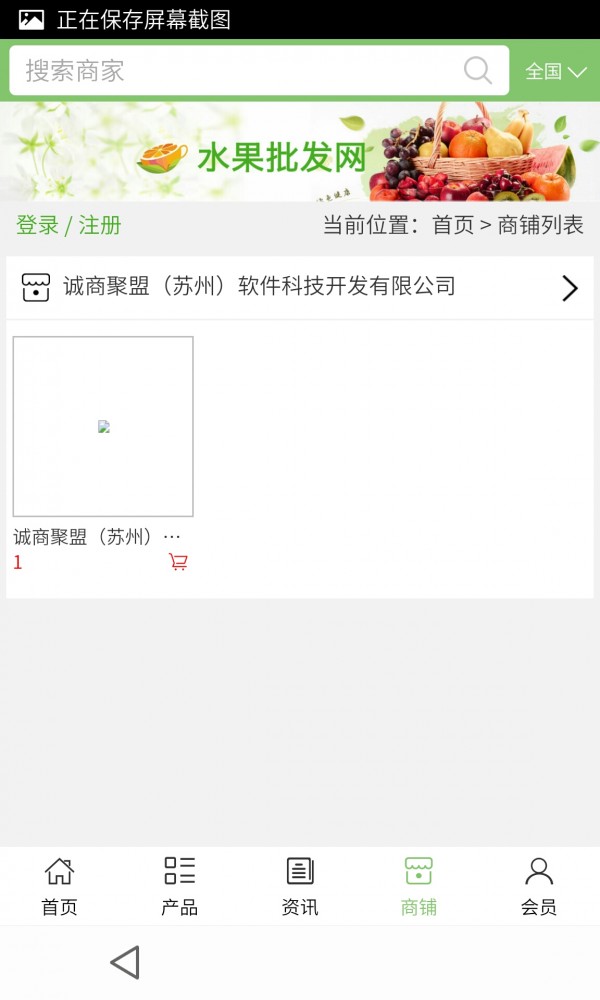
Task: Open the 诚商聚盟（苏州）软件科技开发有限公司 shop row
Action: (x=300, y=287)
